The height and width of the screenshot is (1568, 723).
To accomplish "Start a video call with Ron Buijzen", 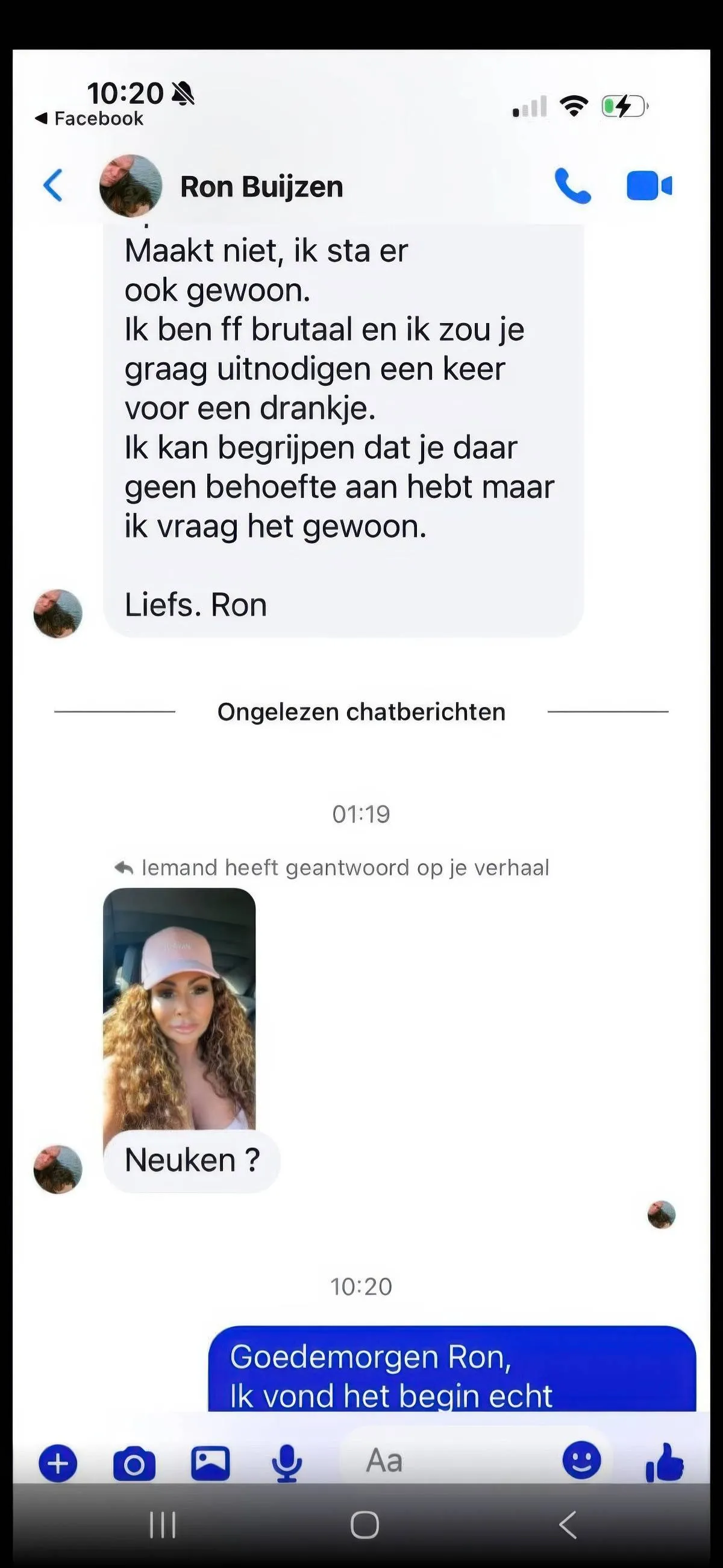I will (649, 186).
